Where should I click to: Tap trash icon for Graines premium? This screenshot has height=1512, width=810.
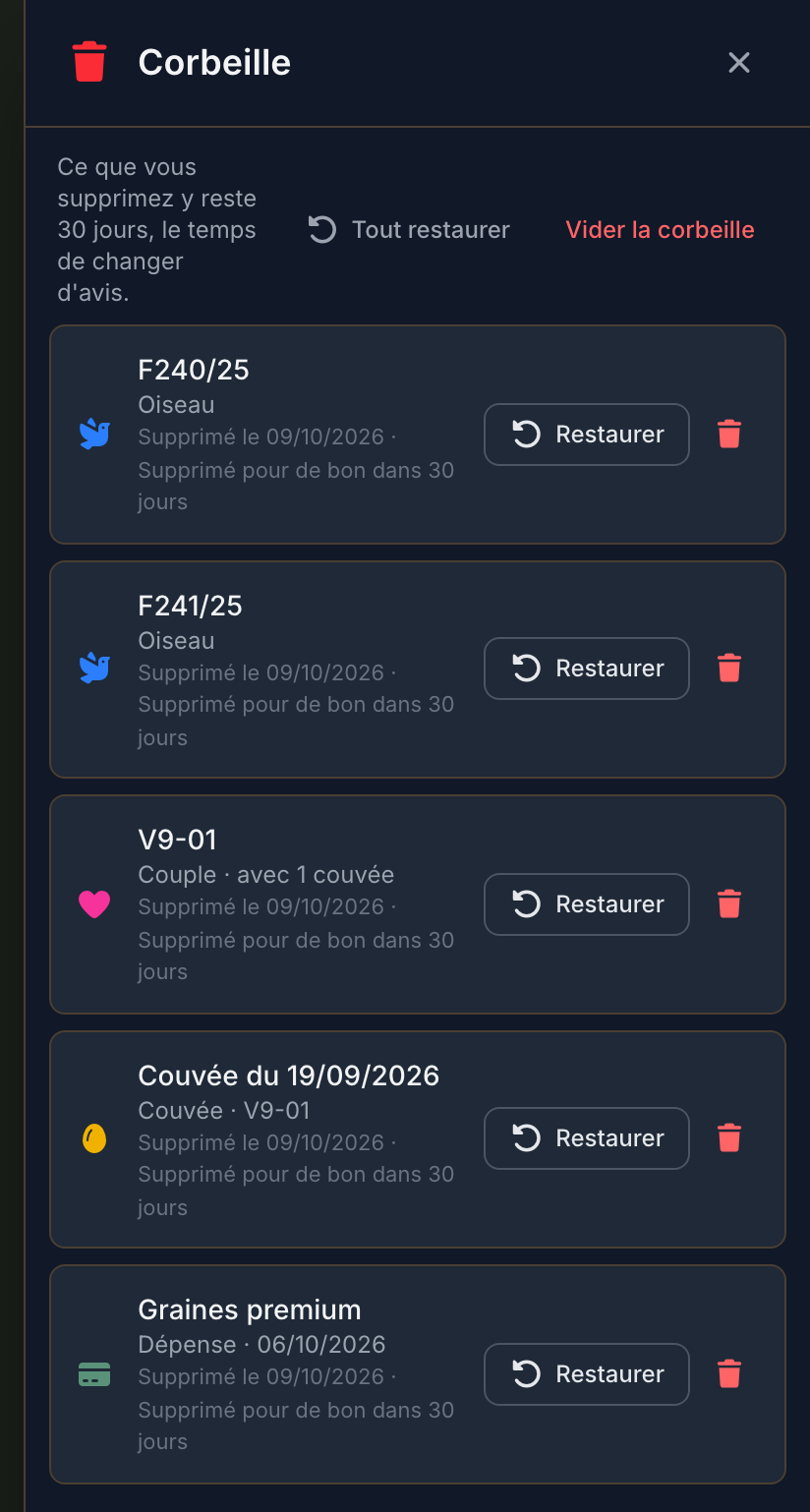729,1374
